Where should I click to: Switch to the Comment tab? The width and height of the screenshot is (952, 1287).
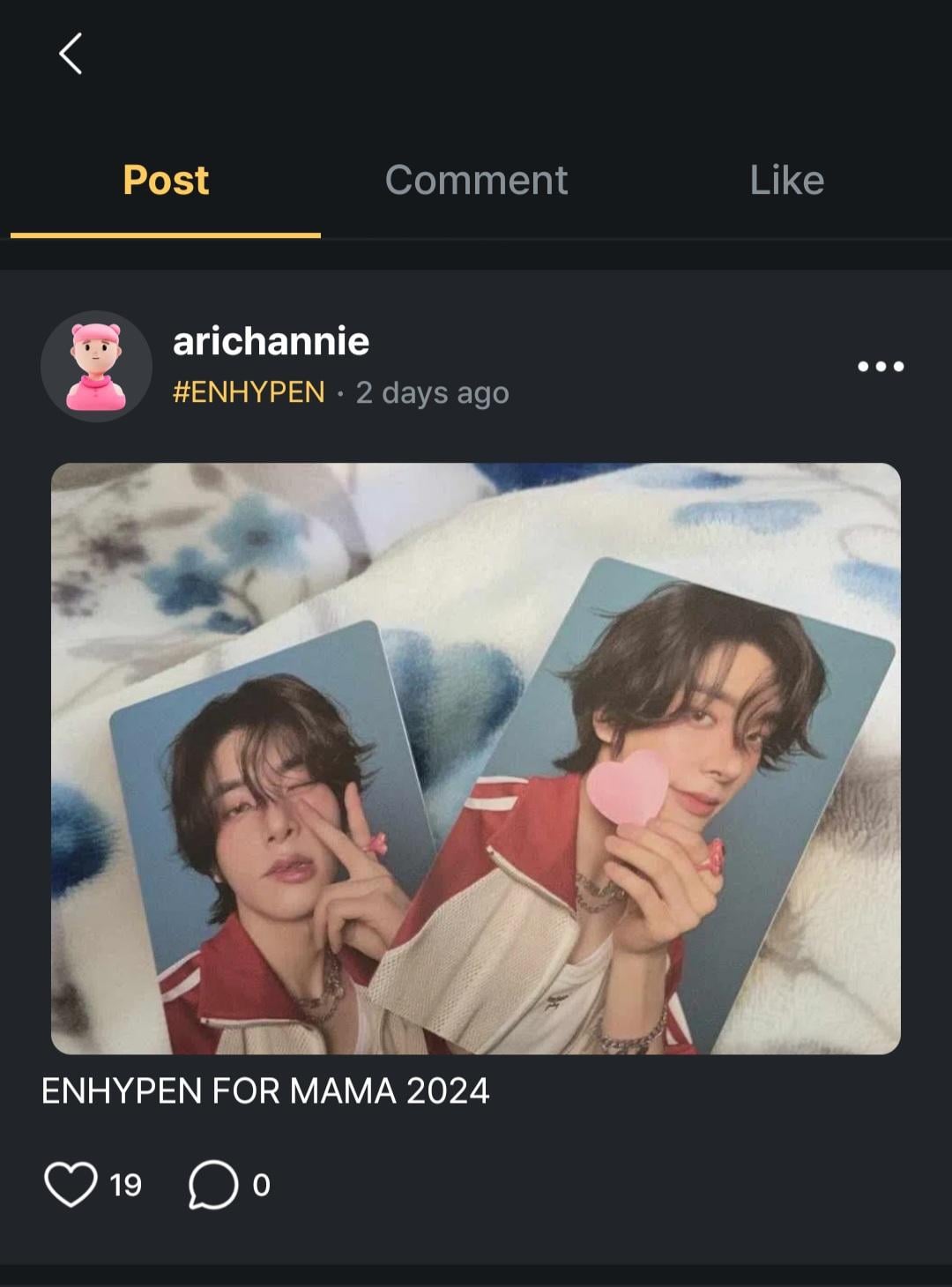(x=476, y=180)
